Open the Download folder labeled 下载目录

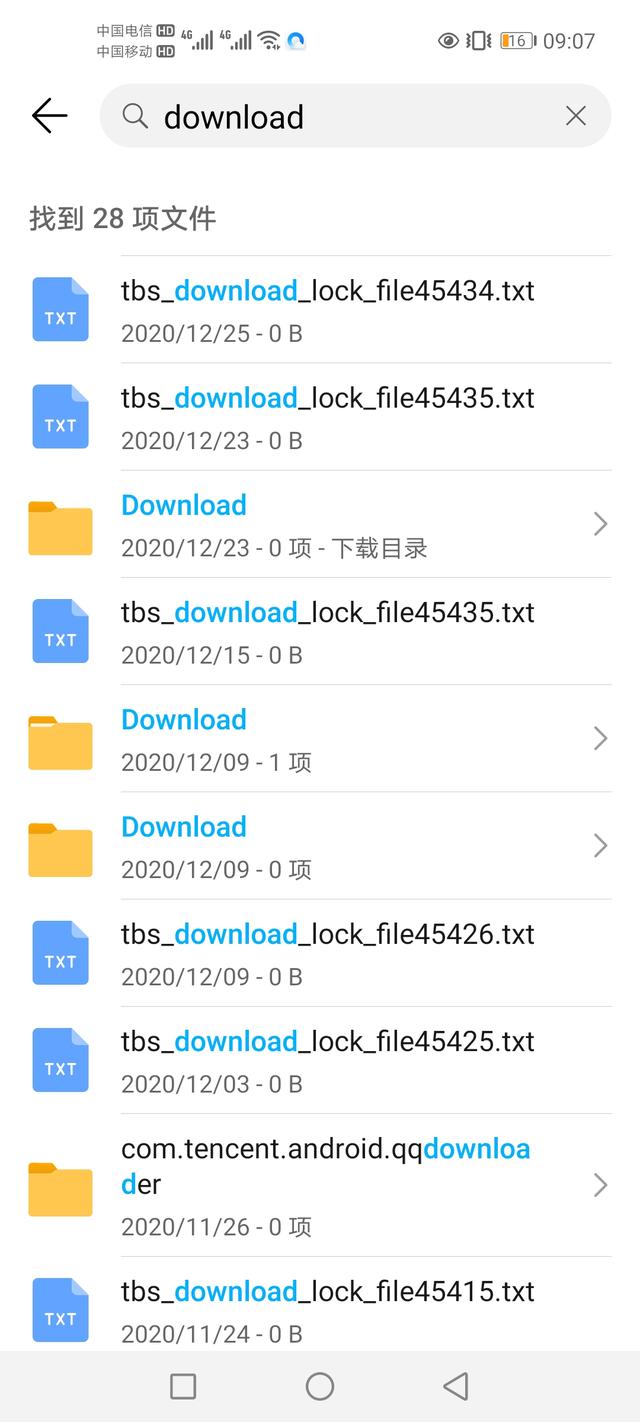pyautogui.click(x=320, y=523)
